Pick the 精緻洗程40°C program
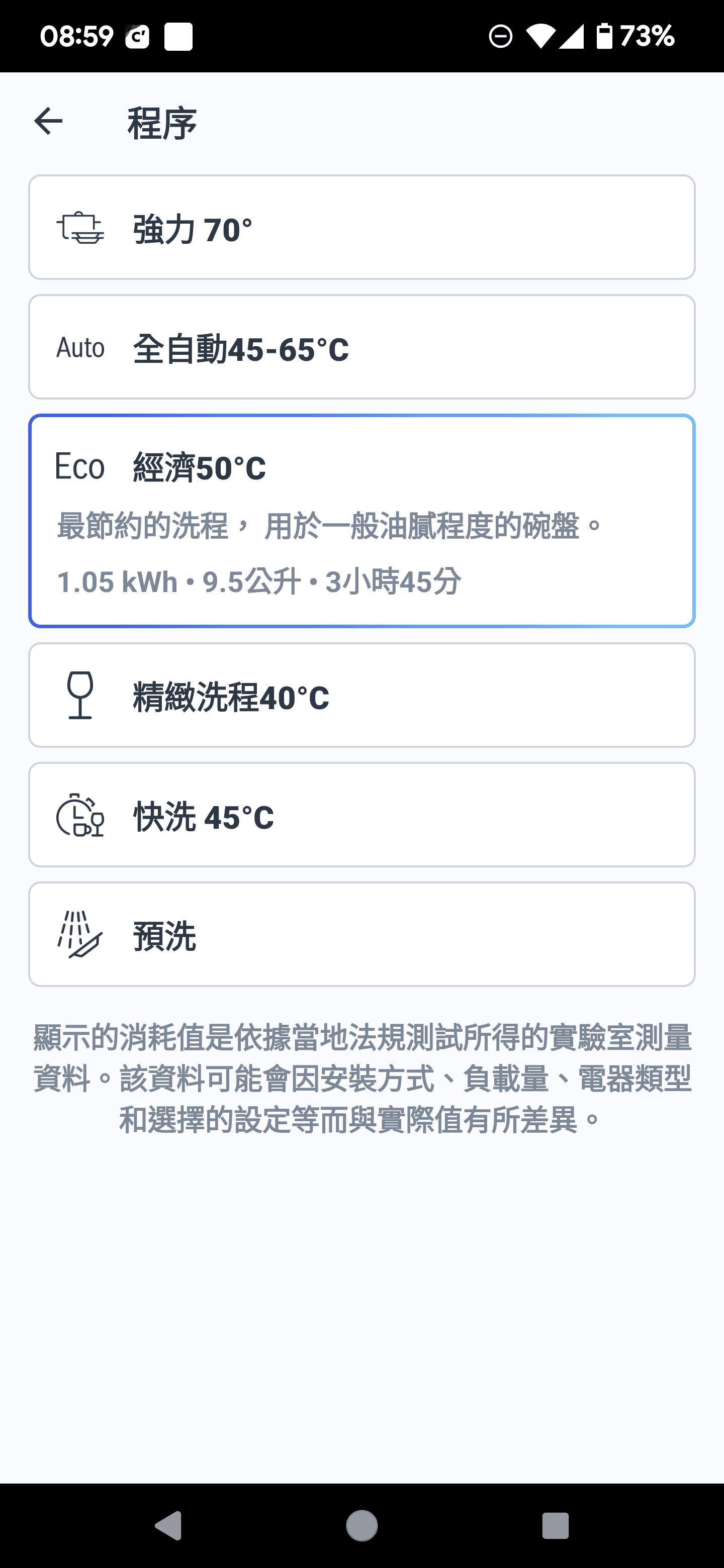724x1568 pixels. (x=361, y=695)
